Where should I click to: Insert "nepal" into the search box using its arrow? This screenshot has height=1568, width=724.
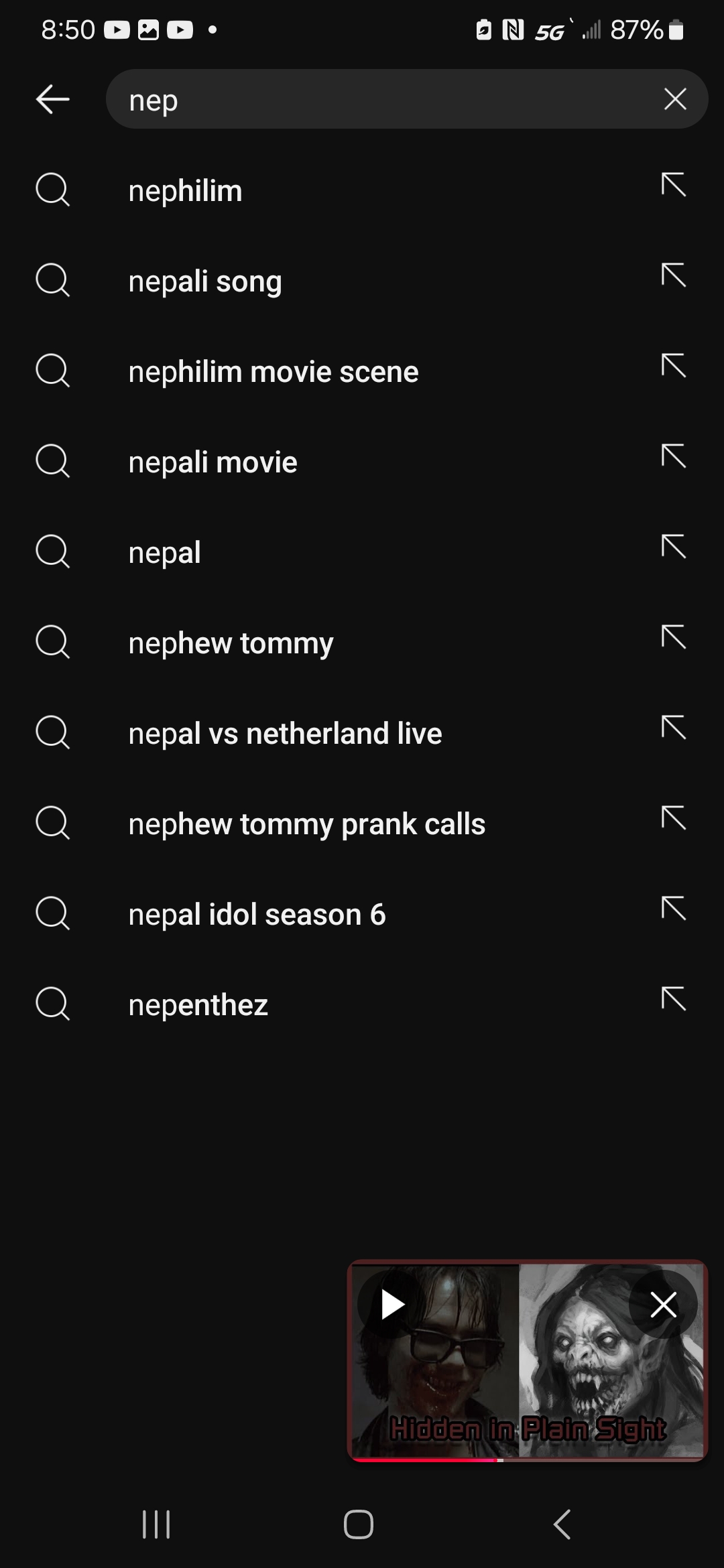pos(674,547)
